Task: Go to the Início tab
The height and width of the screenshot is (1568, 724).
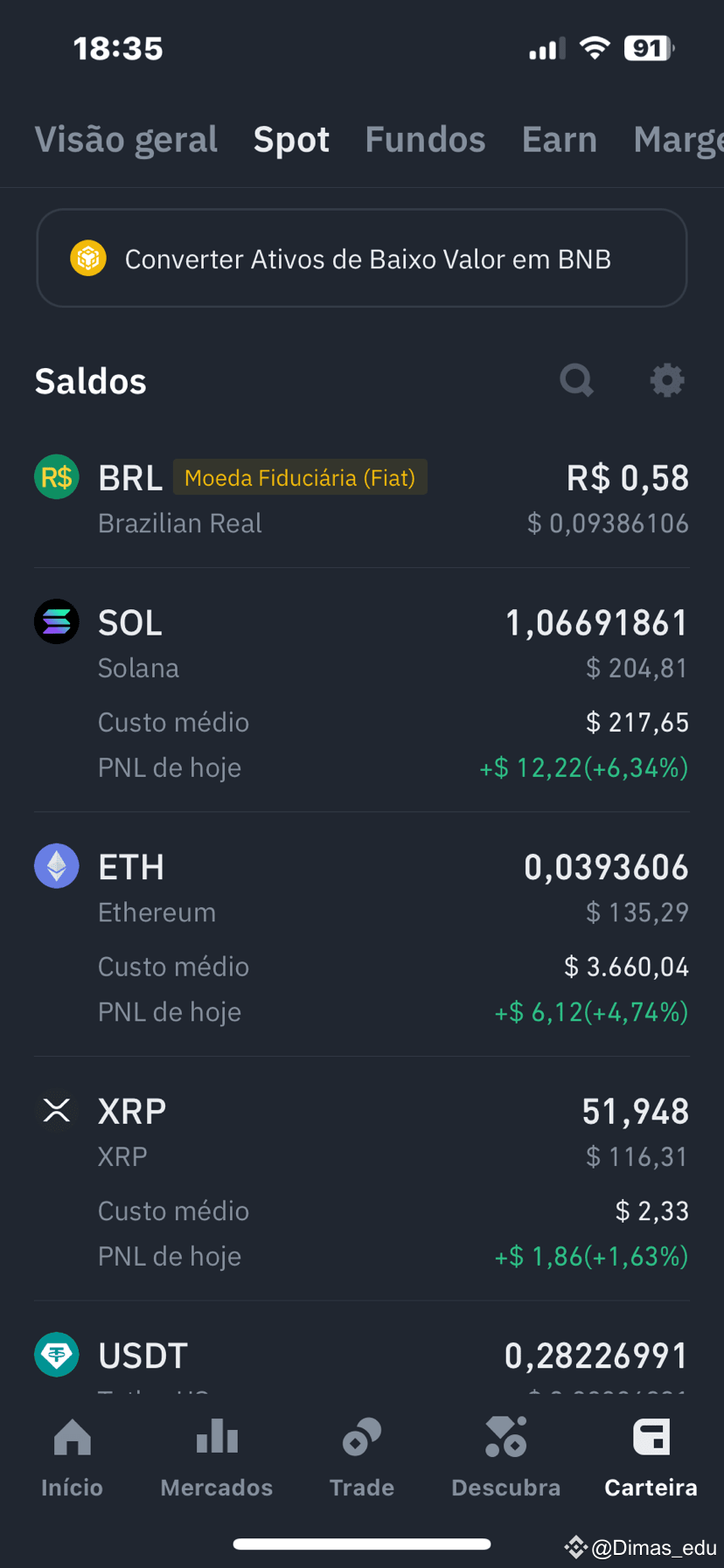Action: (73, 1458)
